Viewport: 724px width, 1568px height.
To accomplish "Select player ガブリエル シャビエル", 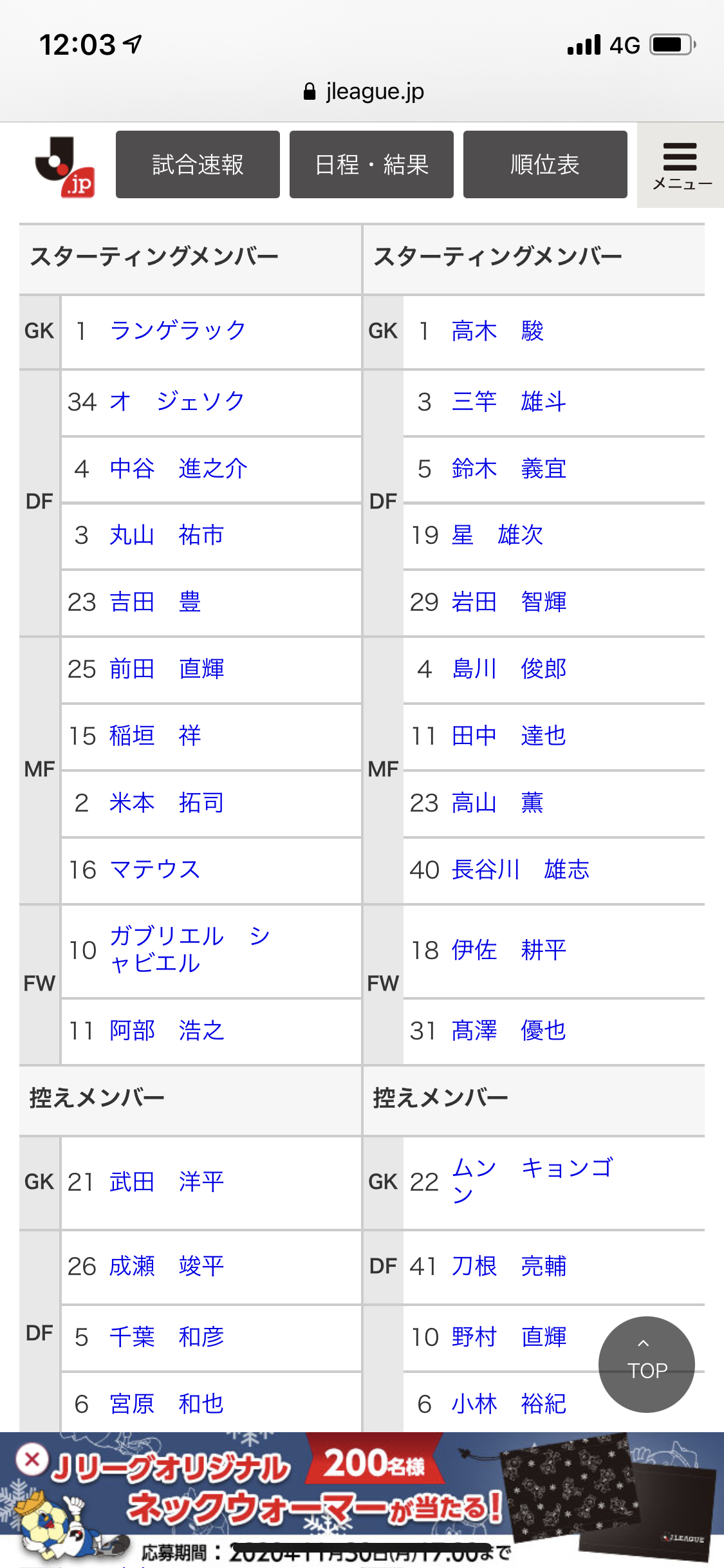I will pos(190,949).
